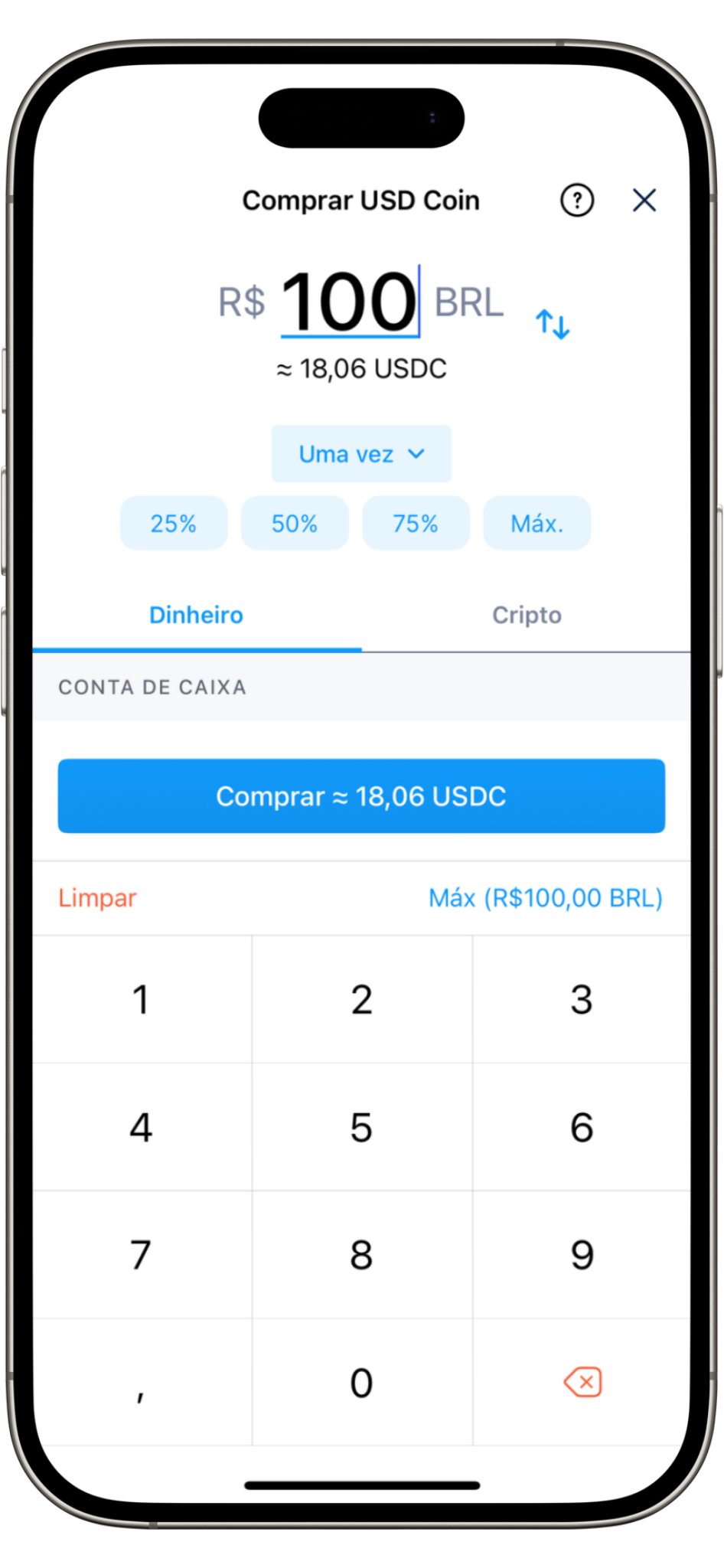Enter digit 5 on the keypad

tap(361, 1128)
